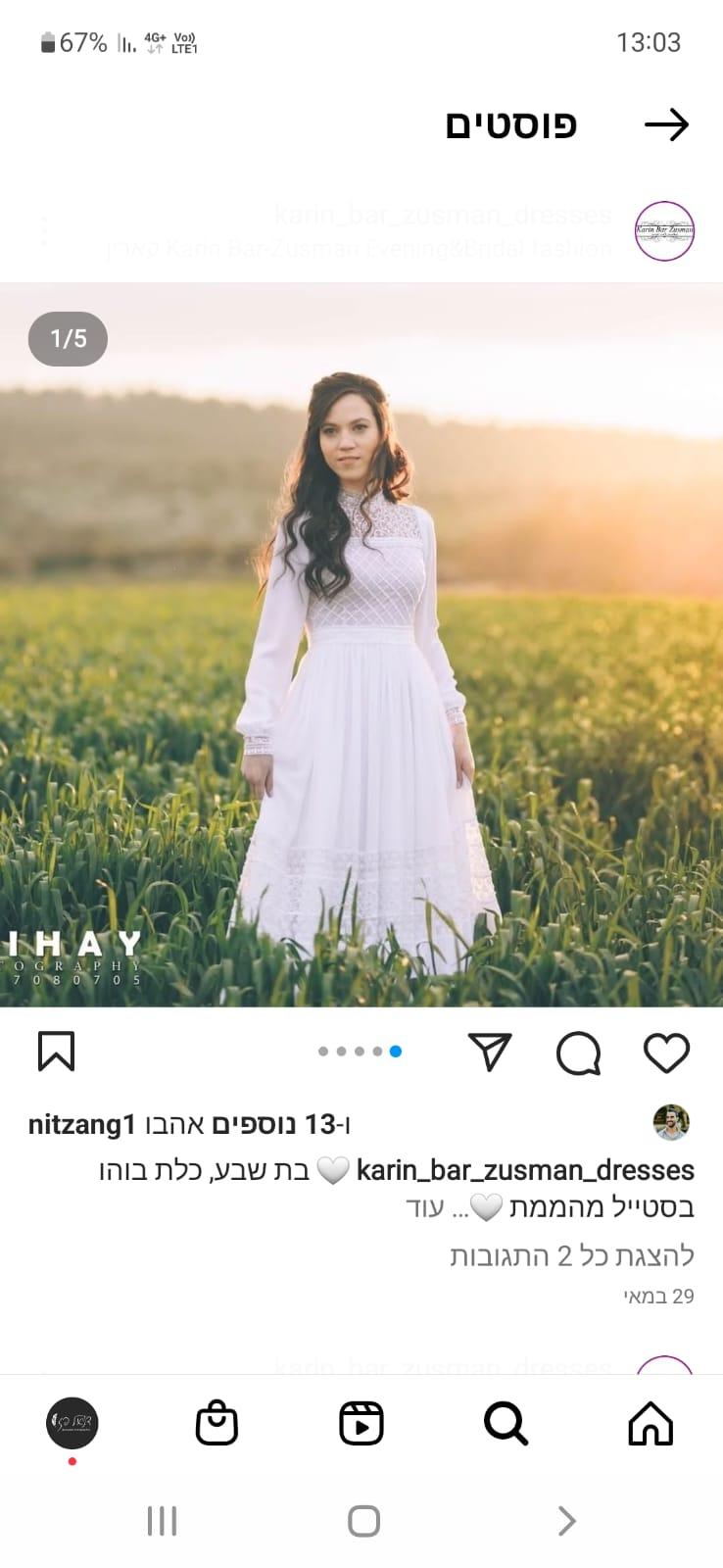
Task: Open recent apps from the navigation bar
Action: pyautogui.click(x=162, y=1521)
